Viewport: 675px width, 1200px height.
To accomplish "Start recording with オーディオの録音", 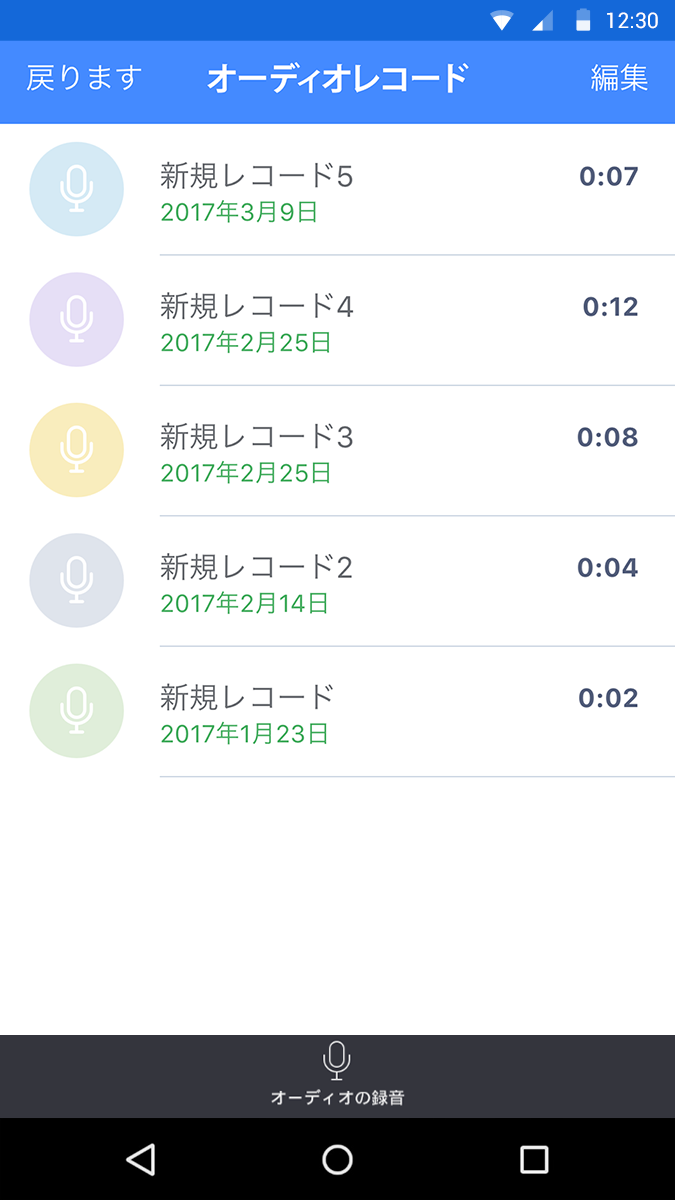I will tap(337, 1075).
